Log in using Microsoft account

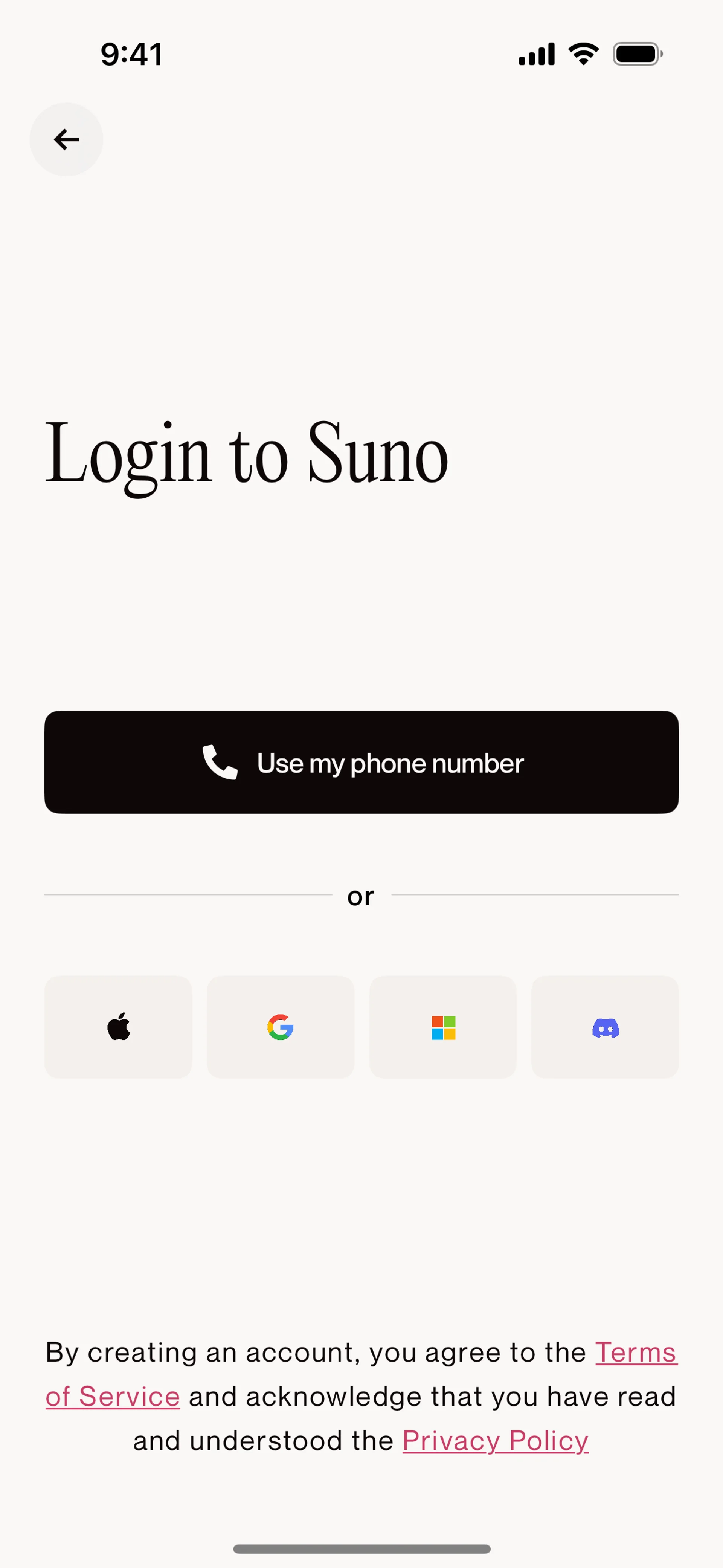443,1027
